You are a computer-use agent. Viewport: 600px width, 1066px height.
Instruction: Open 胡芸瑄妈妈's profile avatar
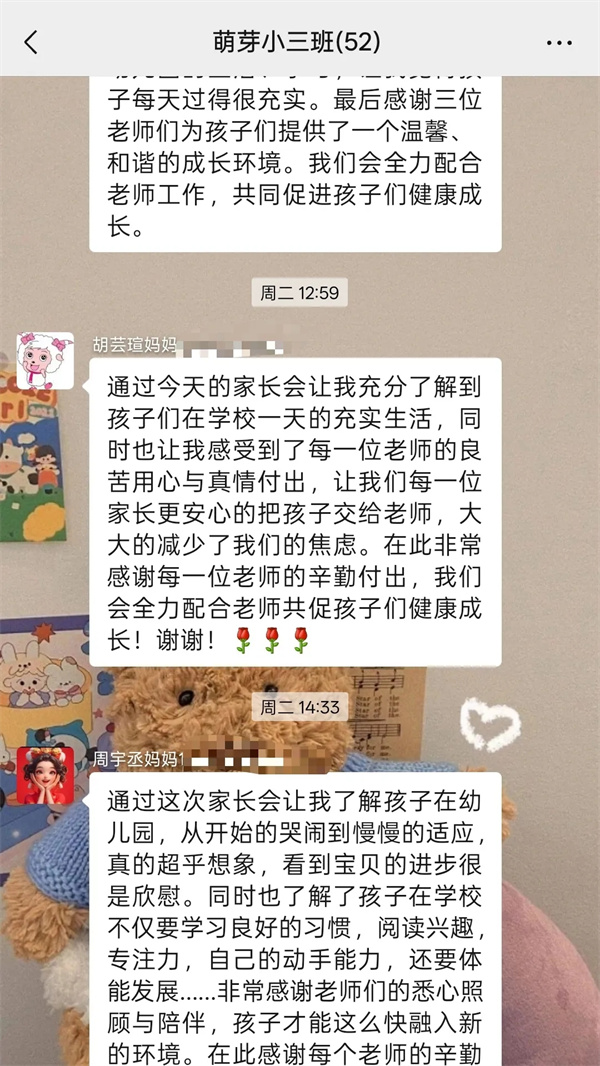click(x=45, y=361)
